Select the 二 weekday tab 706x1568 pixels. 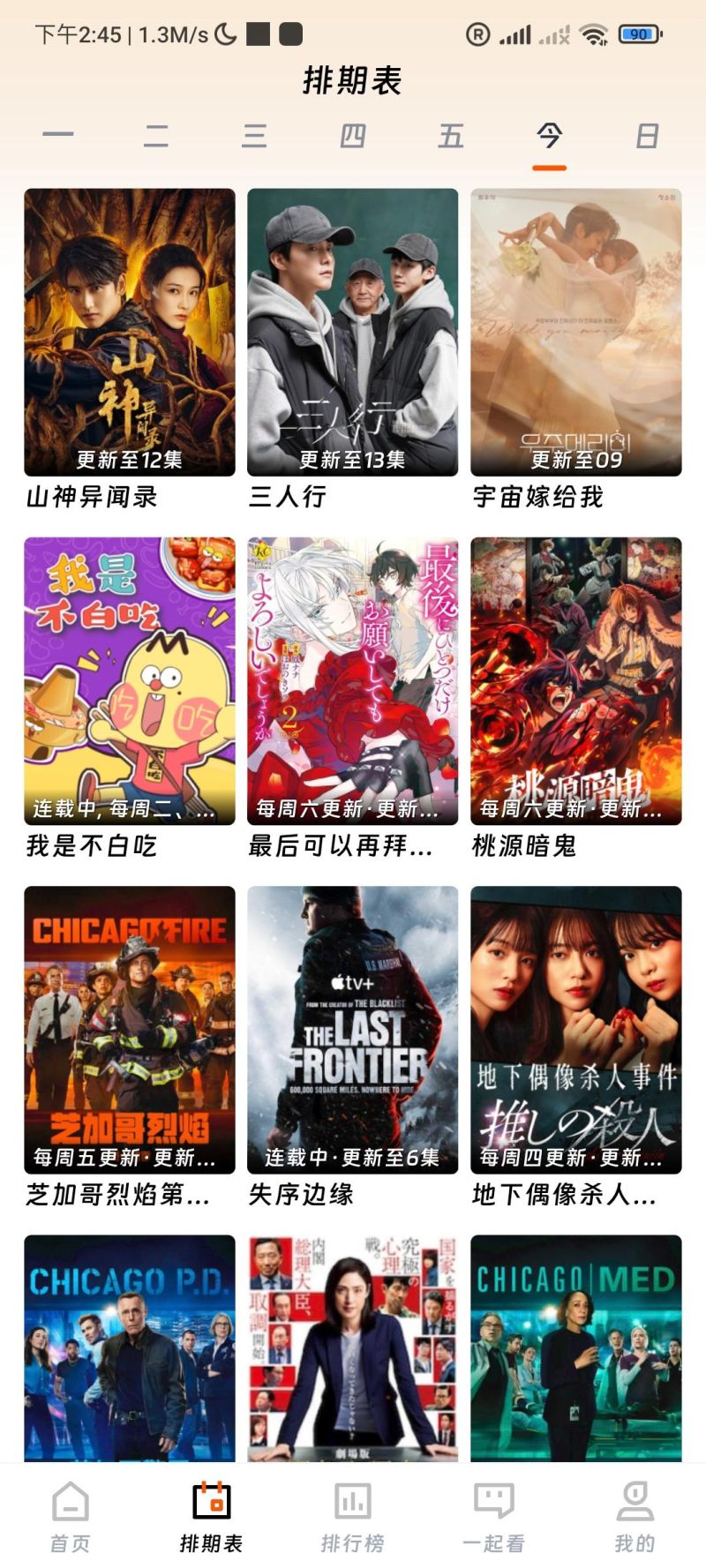(156, 136)
